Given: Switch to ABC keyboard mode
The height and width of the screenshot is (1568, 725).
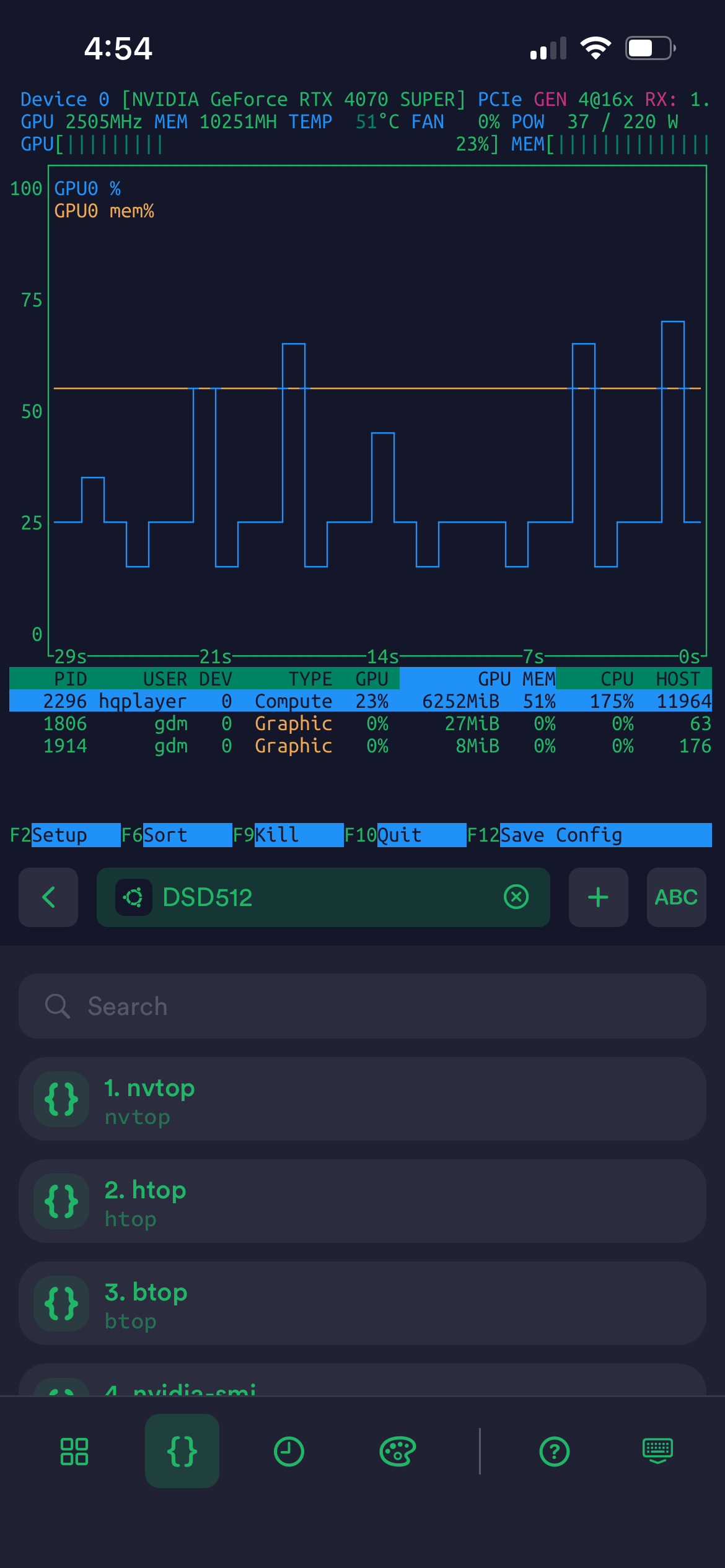Looking at the screenshot, I should pos(676,897).
